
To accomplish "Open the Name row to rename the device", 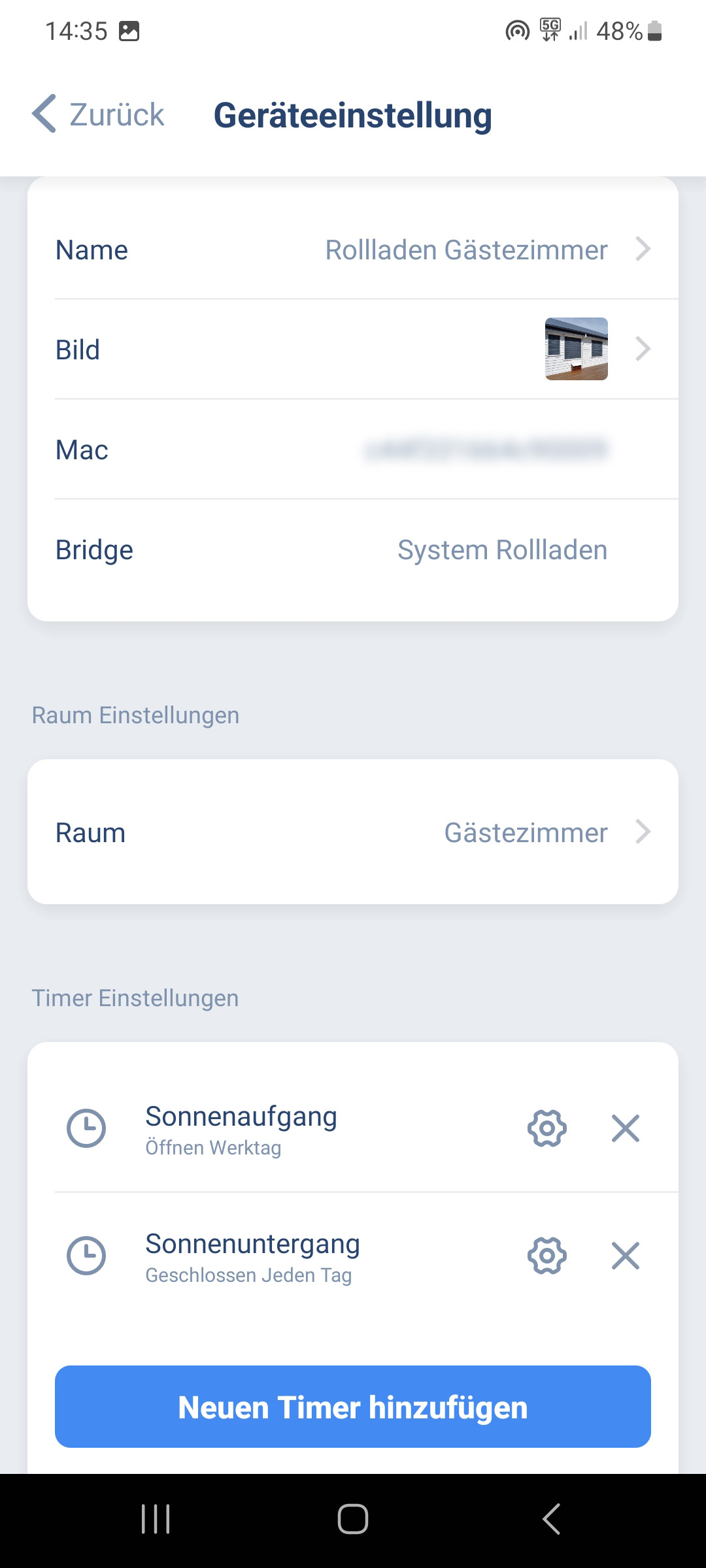I will pos(353,249).
